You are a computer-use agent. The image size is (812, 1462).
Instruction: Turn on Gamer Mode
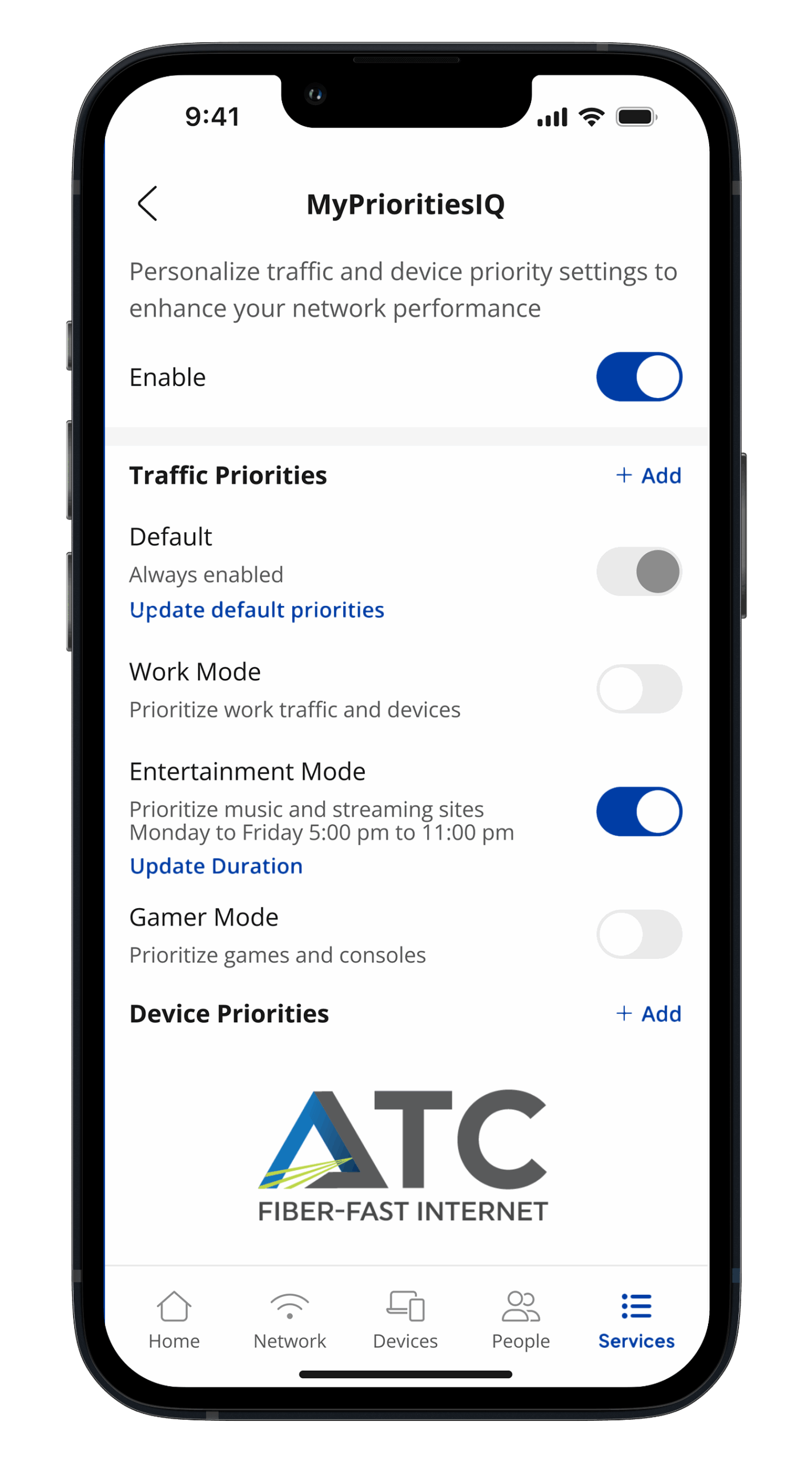click(x=638, y=934)
